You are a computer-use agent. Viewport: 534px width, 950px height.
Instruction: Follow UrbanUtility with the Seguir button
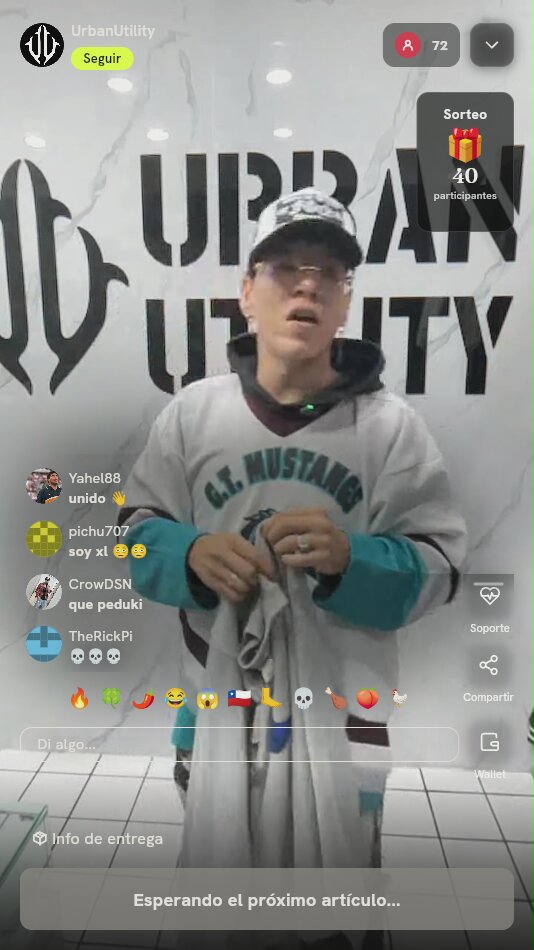[x=102, y=59]
